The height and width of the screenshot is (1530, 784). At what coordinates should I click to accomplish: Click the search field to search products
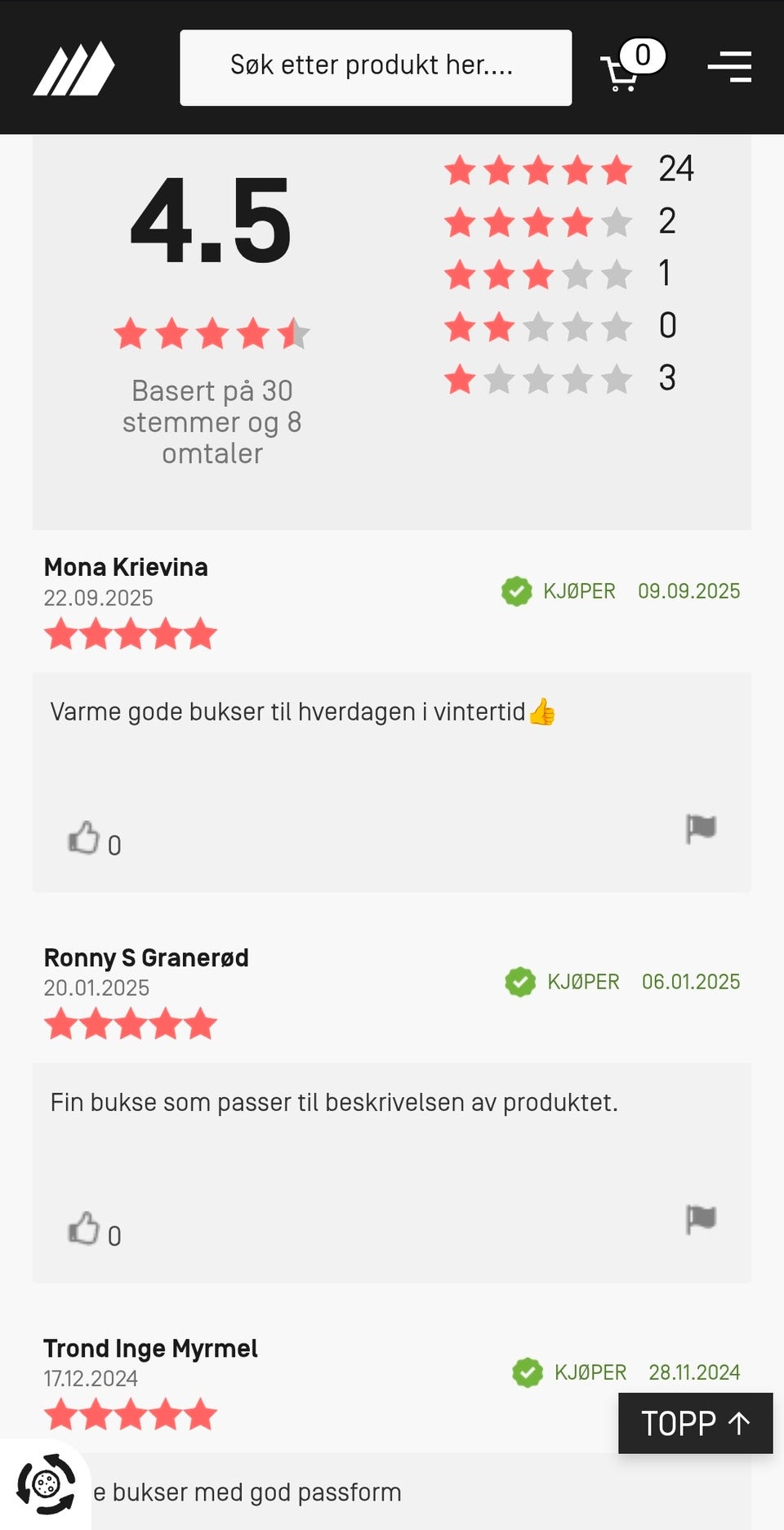(x=376, y=66)
